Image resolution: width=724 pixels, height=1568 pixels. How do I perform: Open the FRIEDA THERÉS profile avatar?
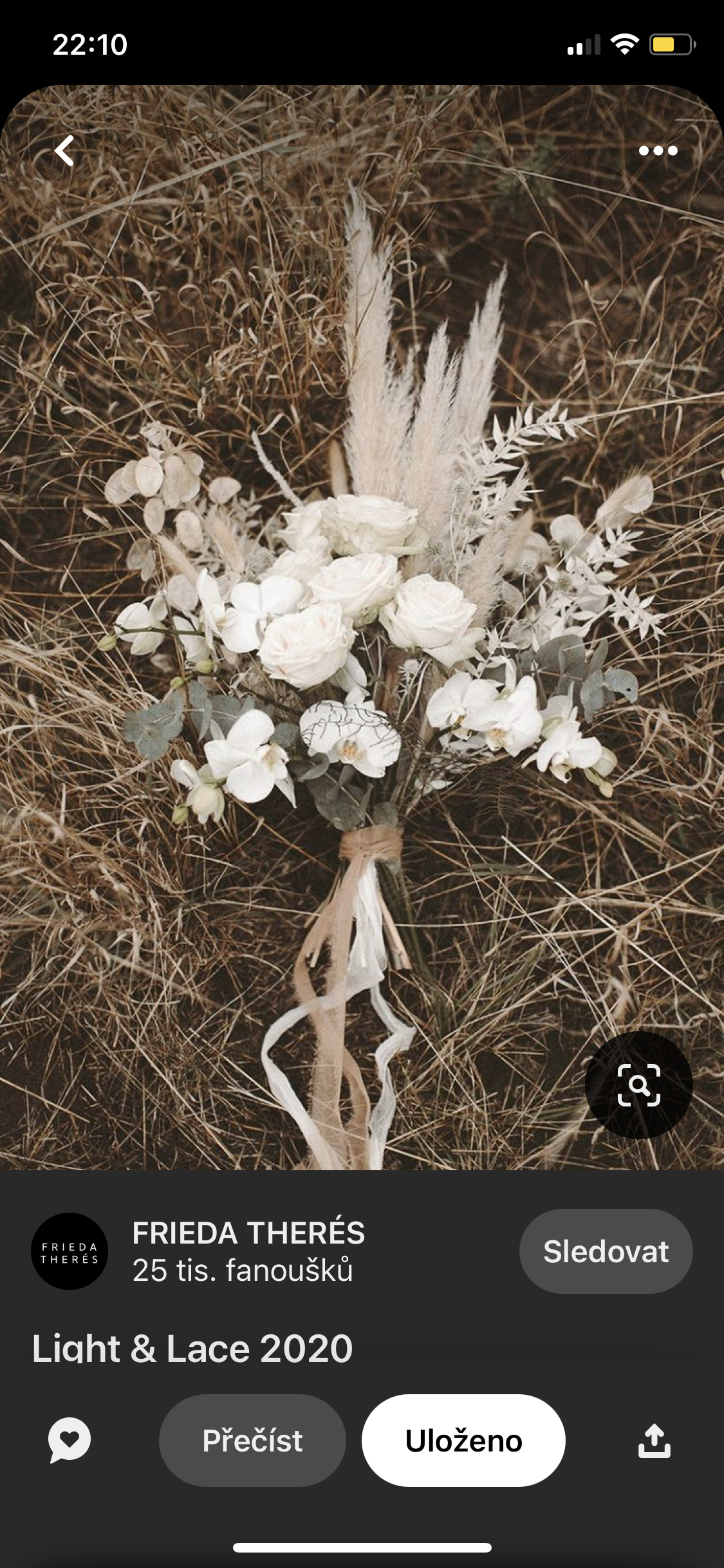pos(70,1251)
